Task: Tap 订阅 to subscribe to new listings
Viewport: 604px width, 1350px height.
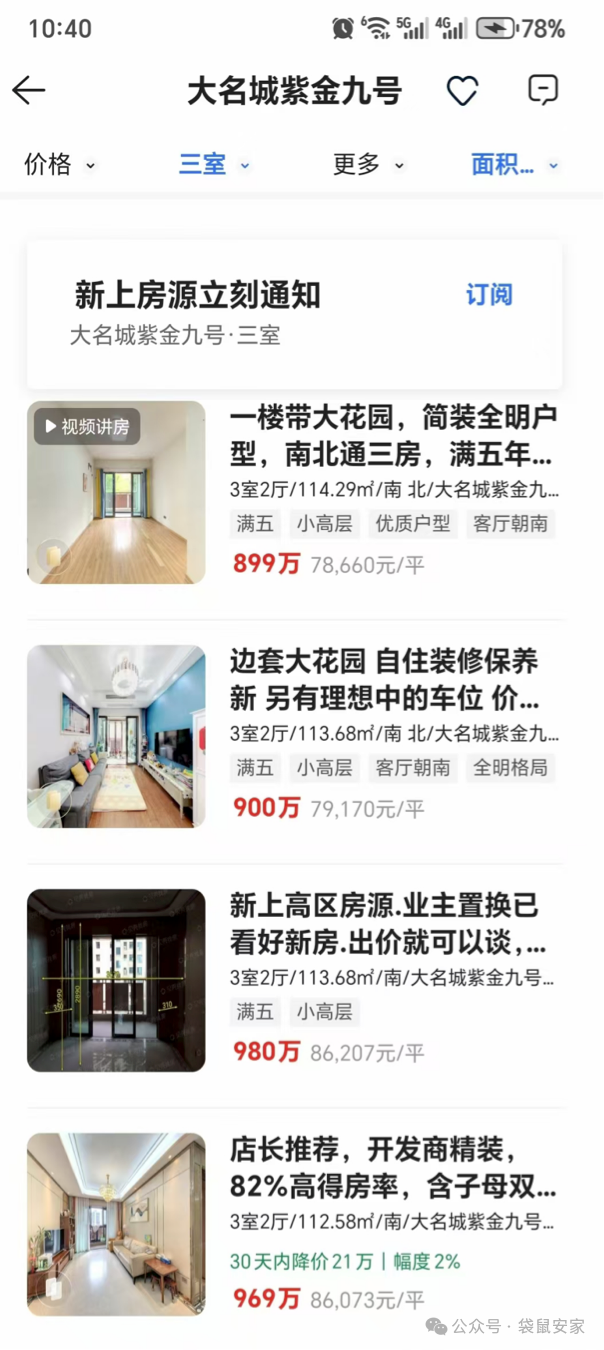Action: click(x=489, y=295)
